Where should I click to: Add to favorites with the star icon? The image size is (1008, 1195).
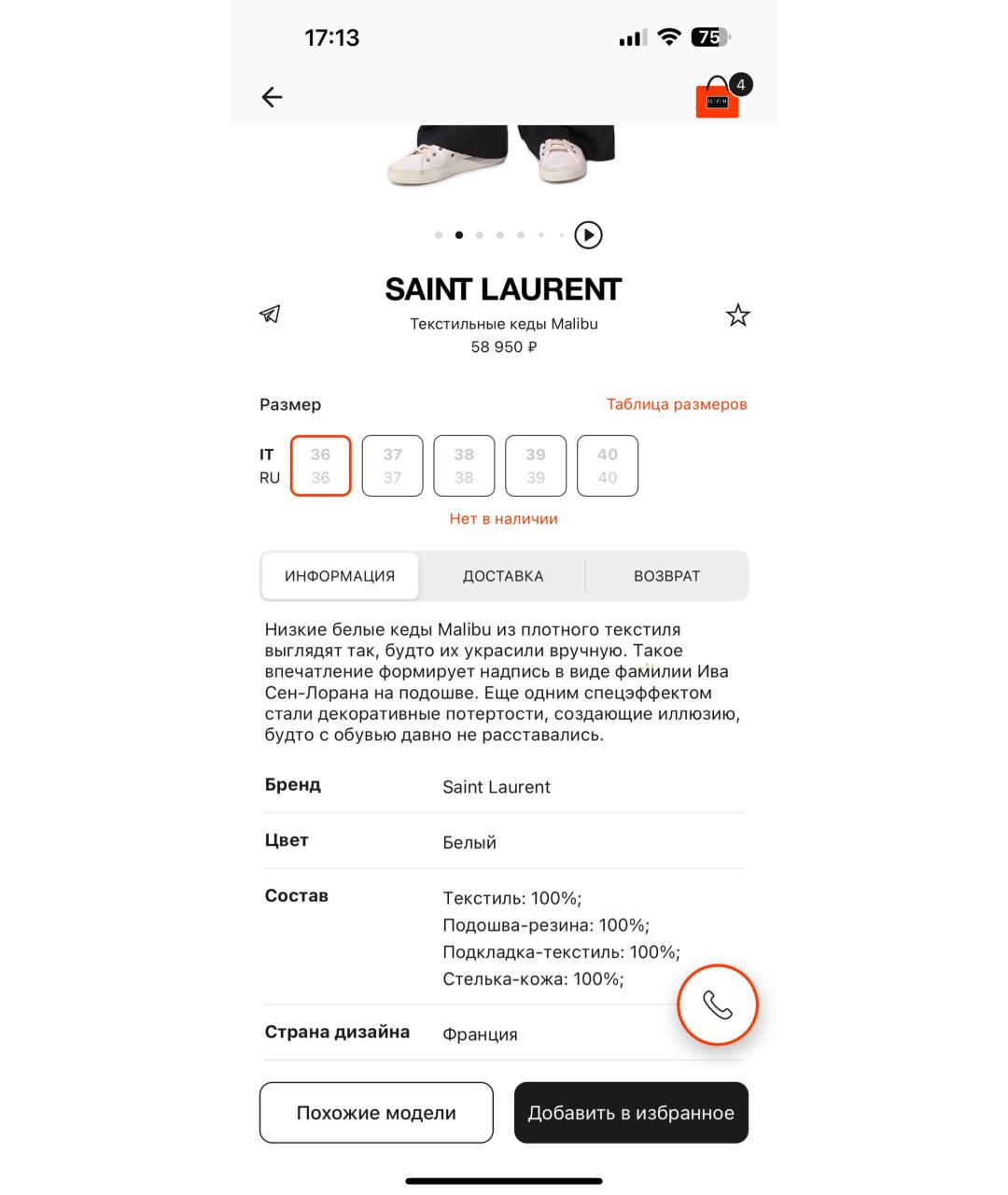point(737,316)
